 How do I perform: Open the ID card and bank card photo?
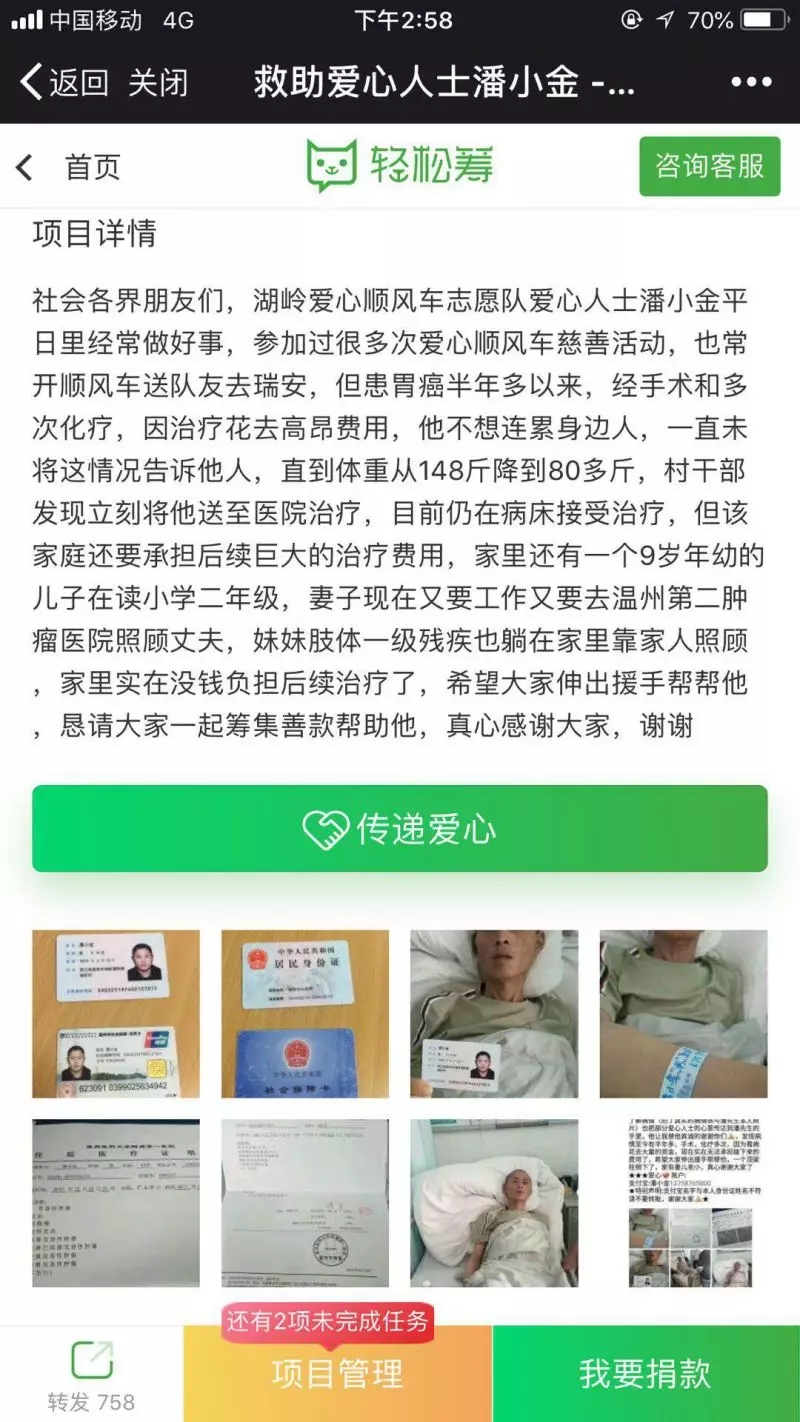point(116,1014)
